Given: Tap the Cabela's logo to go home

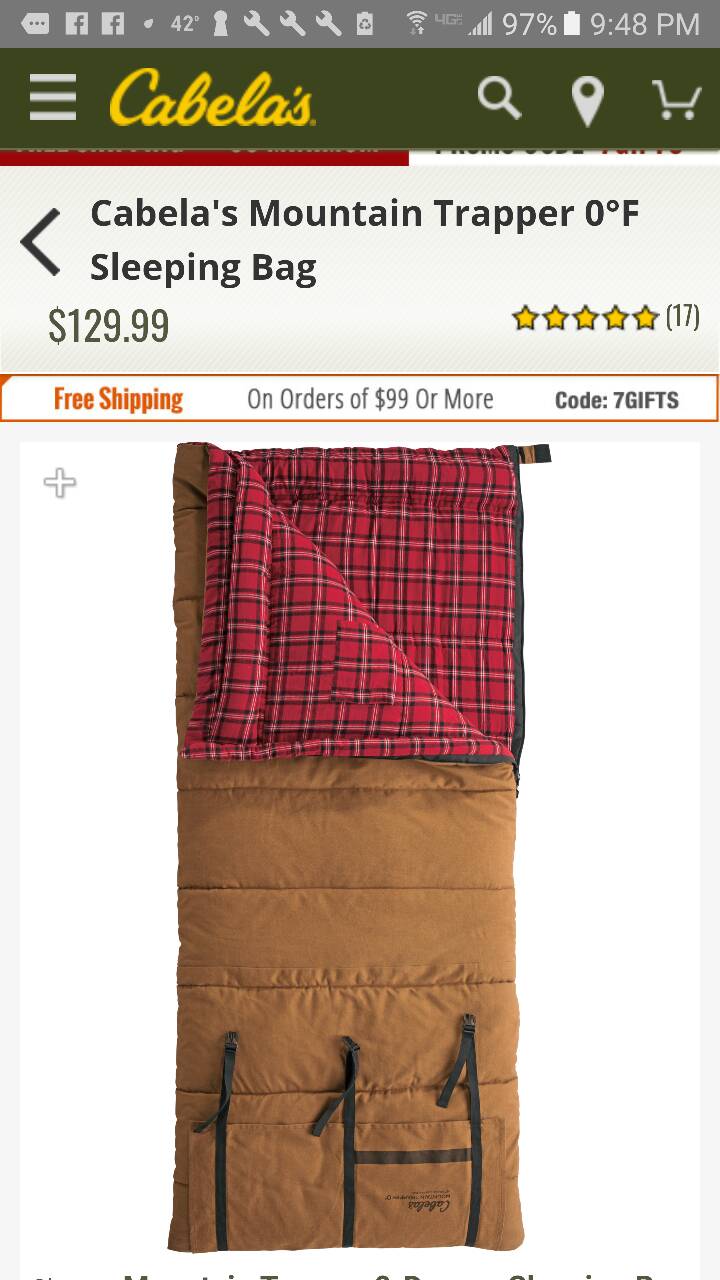Looking at the screenshot, I should 212,98.
